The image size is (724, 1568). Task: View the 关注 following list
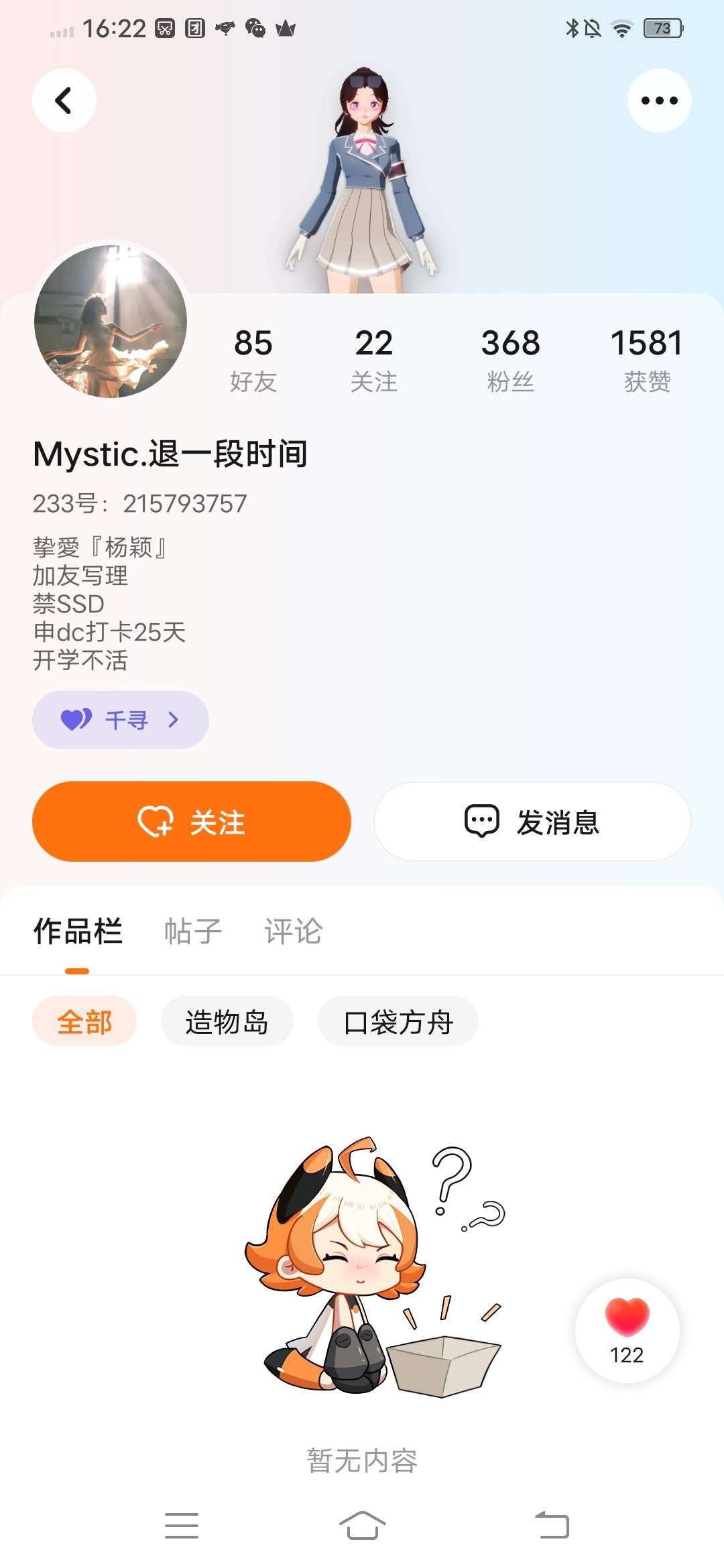click(373, 360)
